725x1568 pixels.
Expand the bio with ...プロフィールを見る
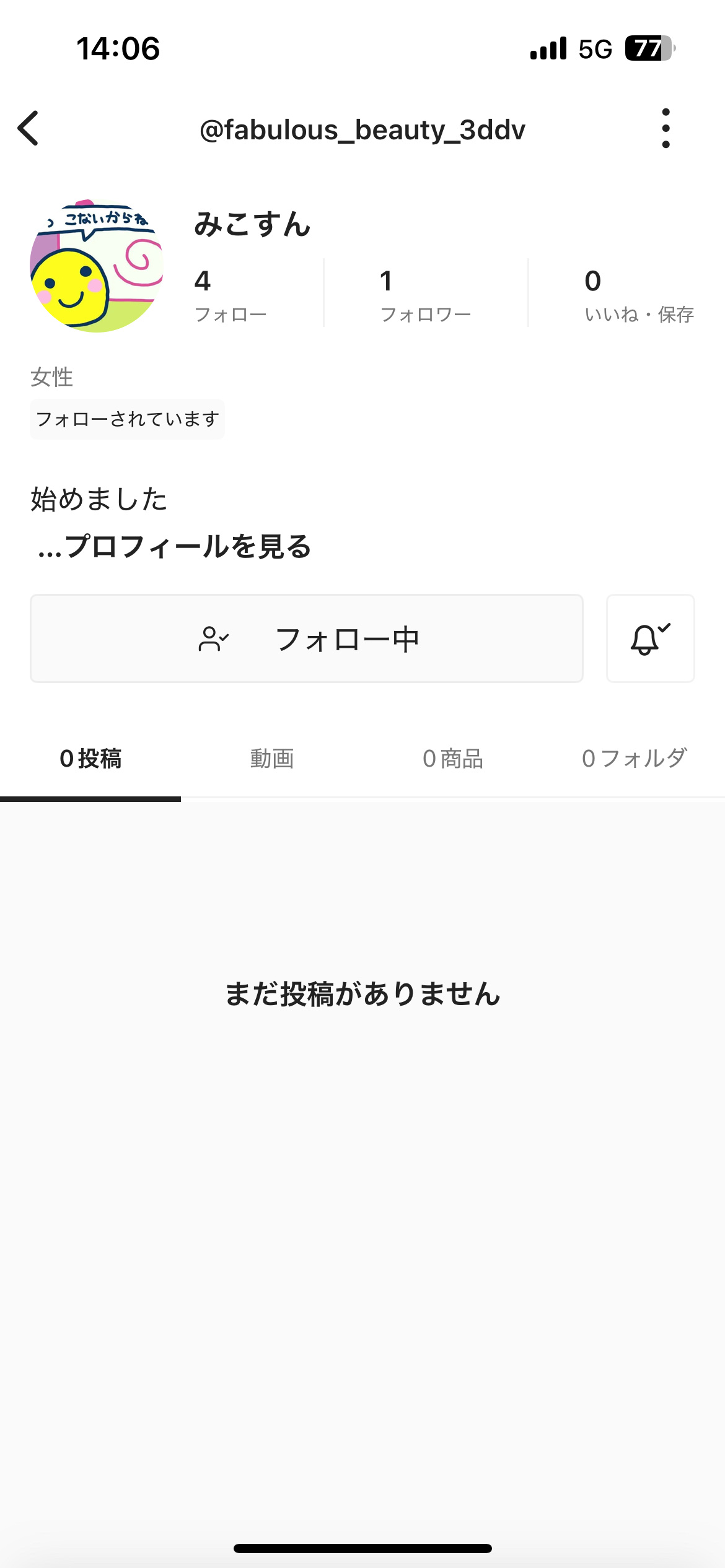point(175,546)
